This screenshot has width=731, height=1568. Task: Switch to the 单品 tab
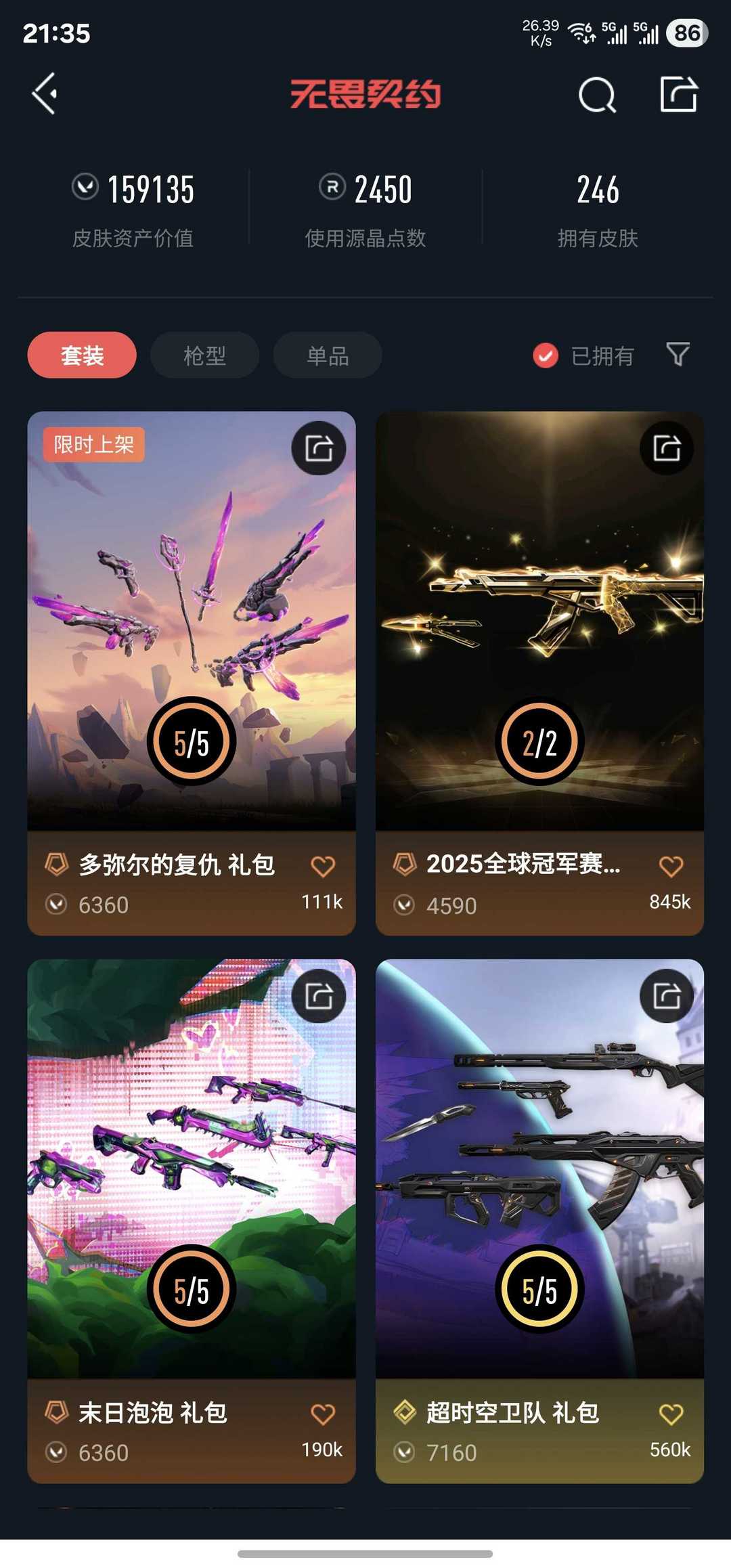(328, 355)
